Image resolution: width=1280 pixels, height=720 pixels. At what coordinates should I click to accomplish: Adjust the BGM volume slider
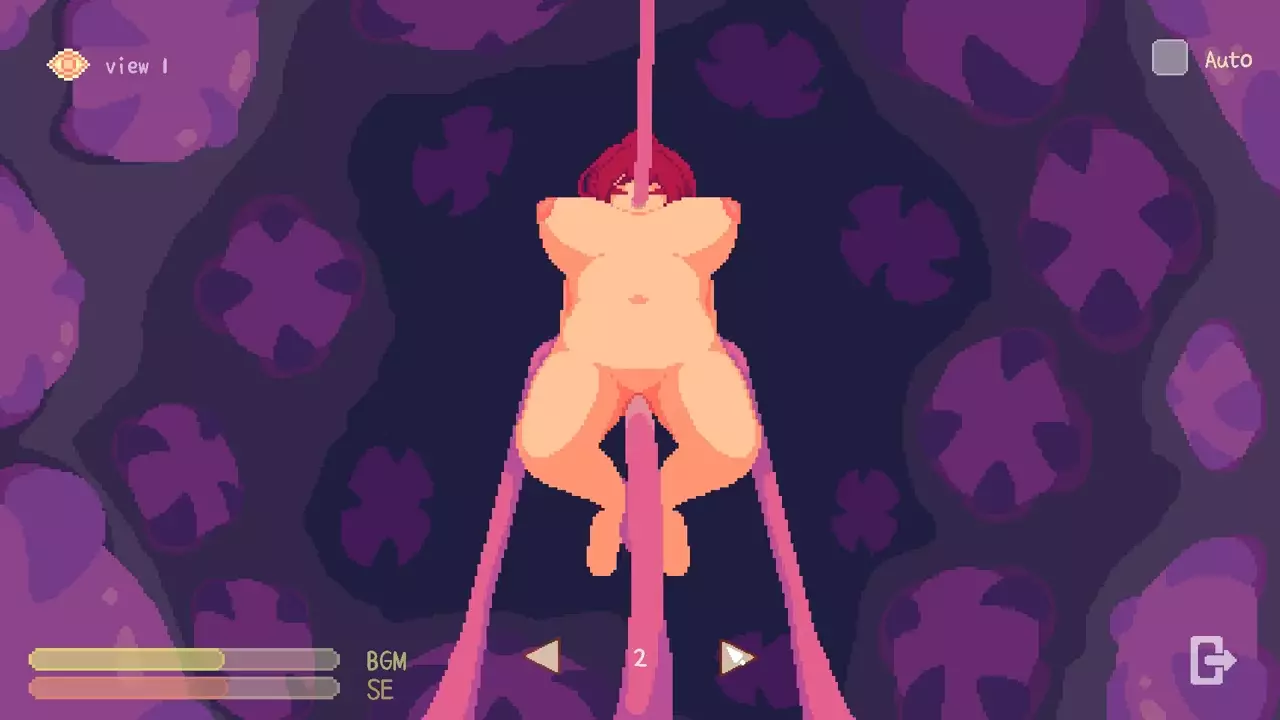coord(184,660)
